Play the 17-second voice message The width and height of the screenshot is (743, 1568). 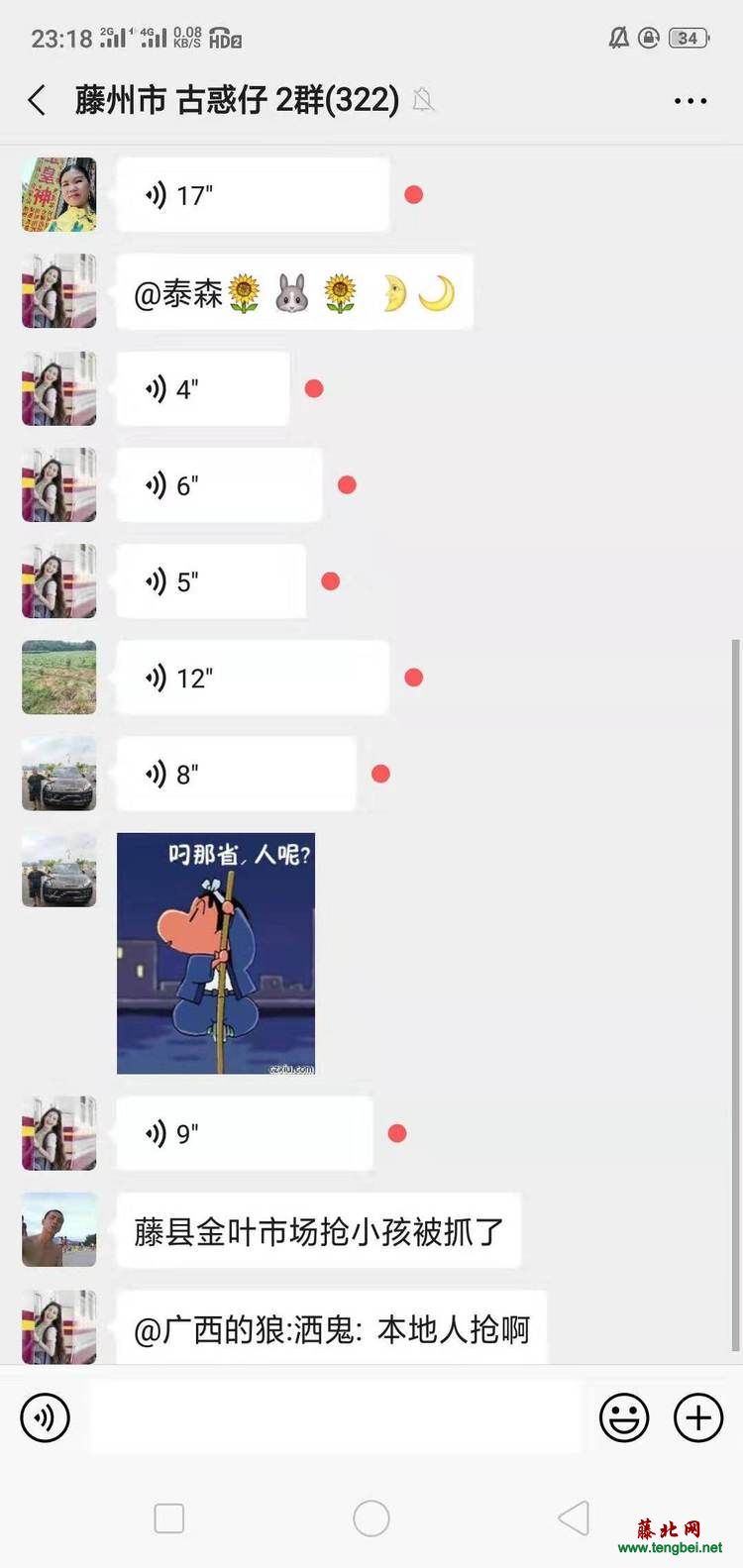click(252, 195)
